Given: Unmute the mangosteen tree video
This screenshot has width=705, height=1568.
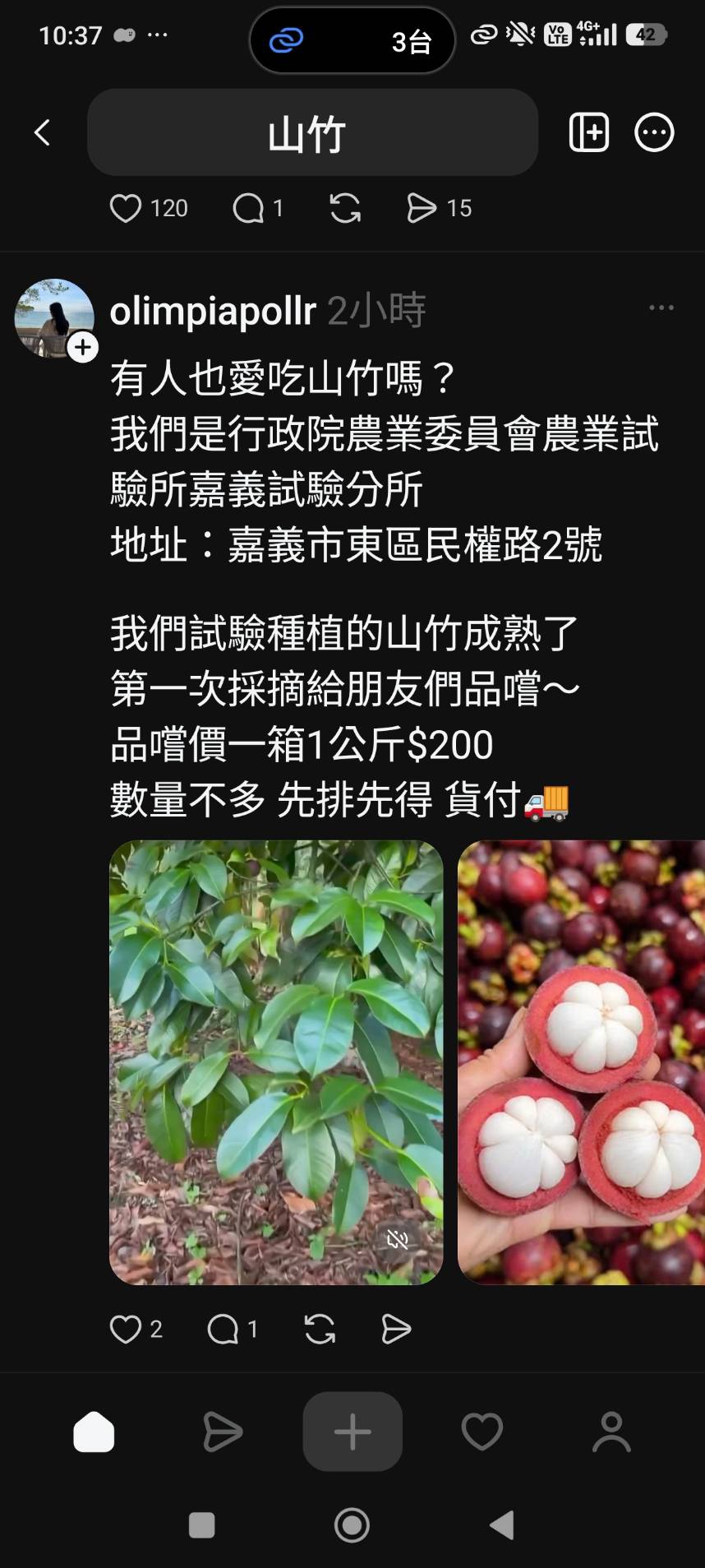Looking at the screenshot, I should (x=398, y=1239).
